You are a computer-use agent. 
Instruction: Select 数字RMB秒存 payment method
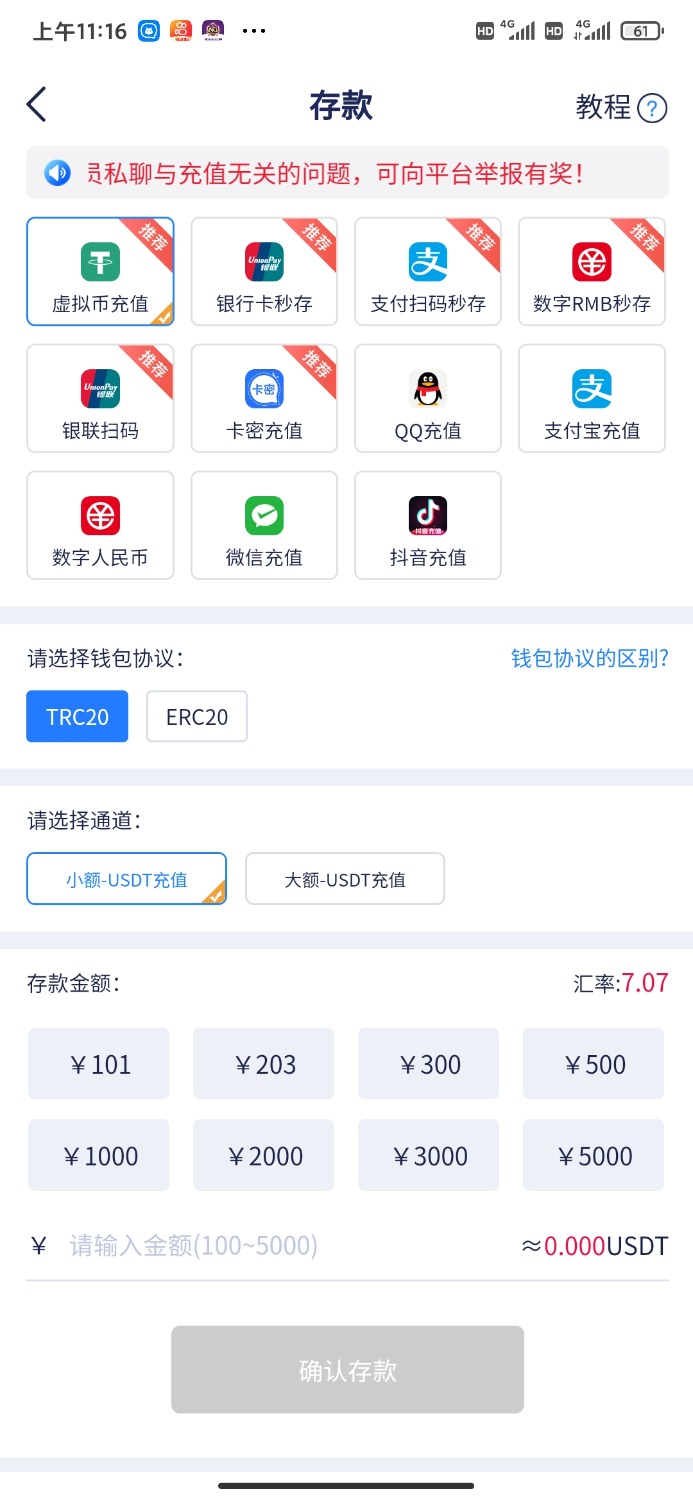(x=592, y=272)
